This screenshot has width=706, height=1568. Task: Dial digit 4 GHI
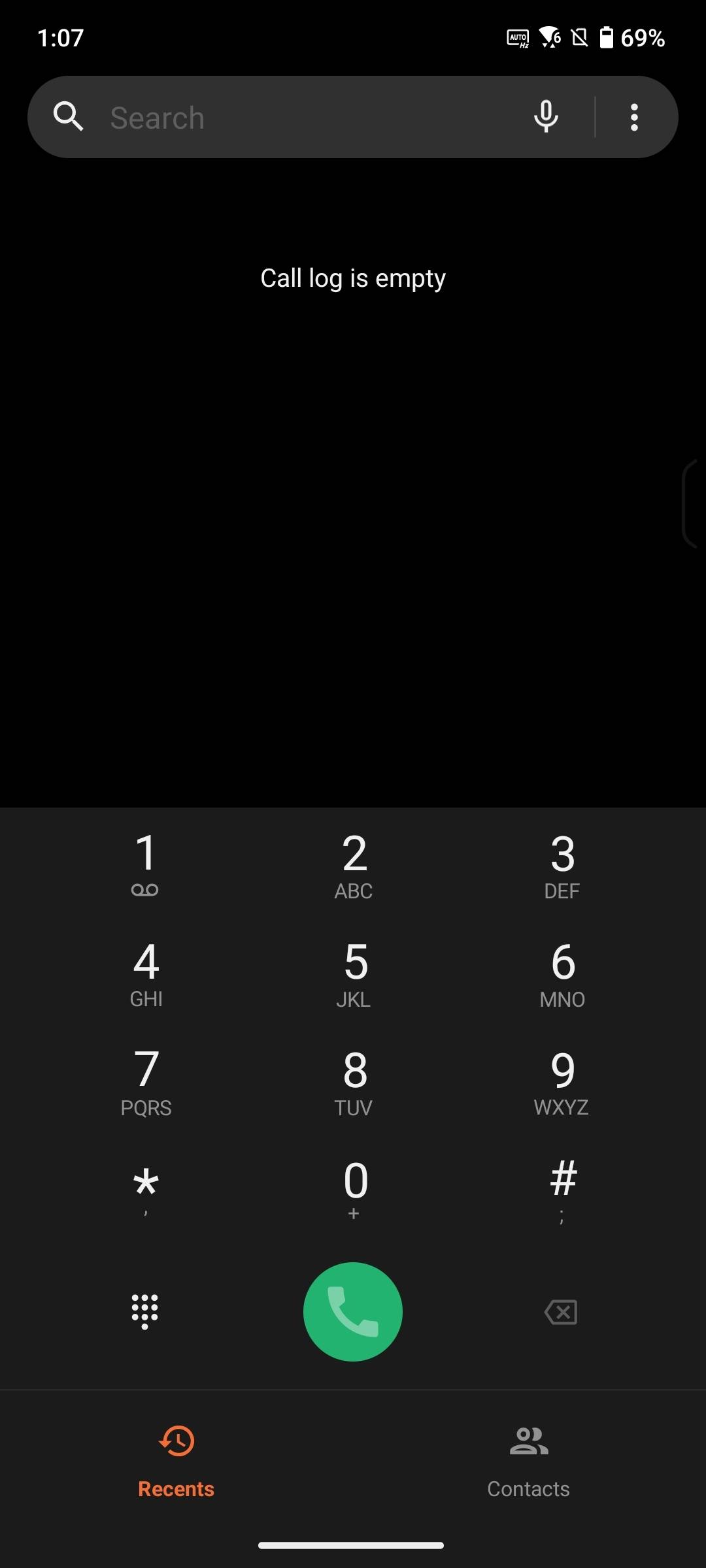point(145,972)
